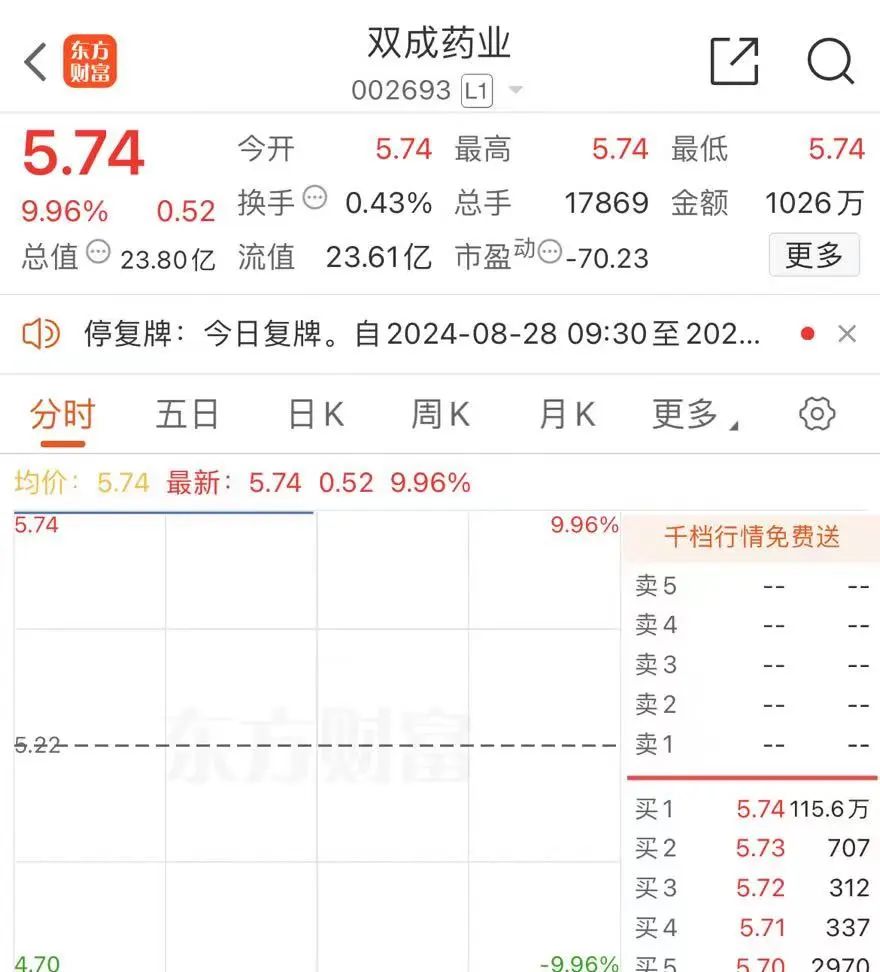Dismiss the 停复牌 notice banner

(847, 334)
